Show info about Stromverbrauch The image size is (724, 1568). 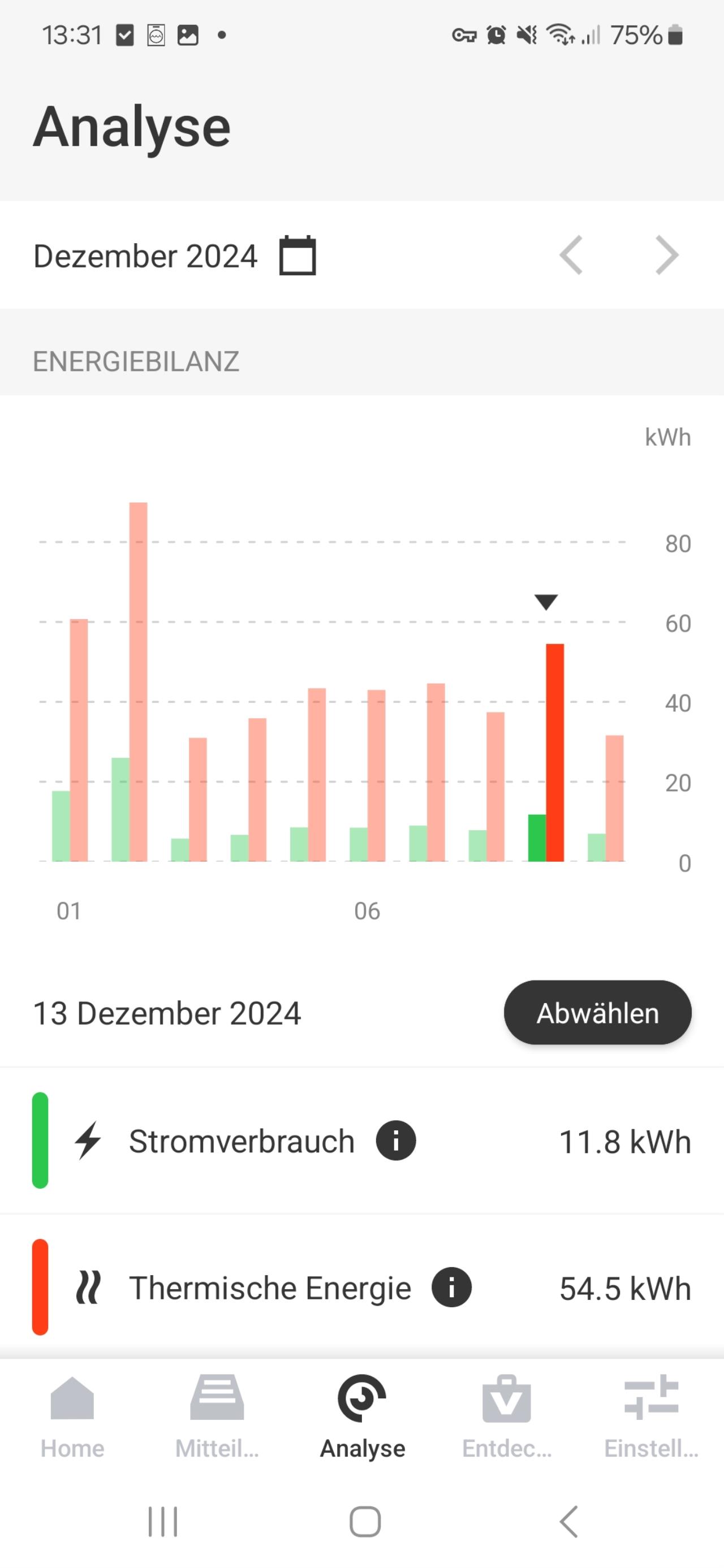pos(396,1141)
